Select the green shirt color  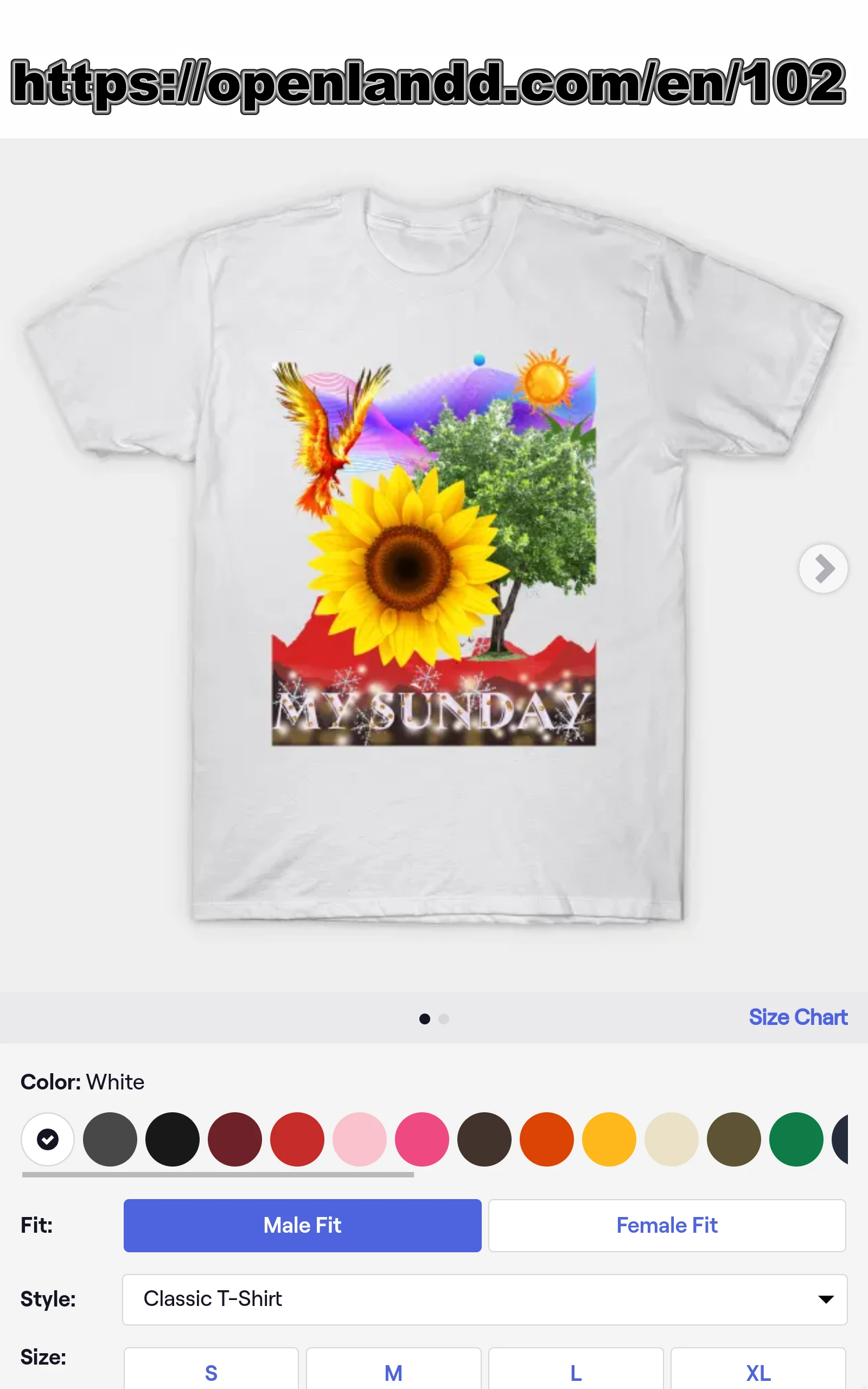(796, 1139)
